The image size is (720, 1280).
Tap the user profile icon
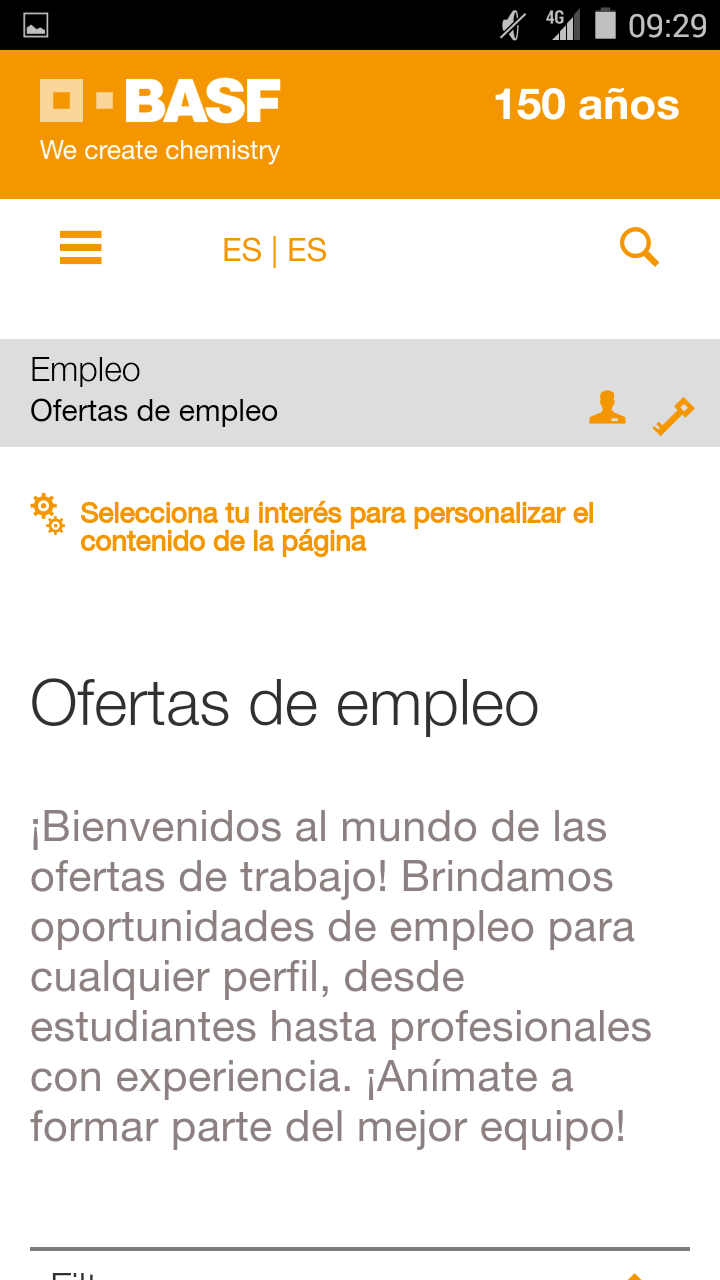coord(607,408)
